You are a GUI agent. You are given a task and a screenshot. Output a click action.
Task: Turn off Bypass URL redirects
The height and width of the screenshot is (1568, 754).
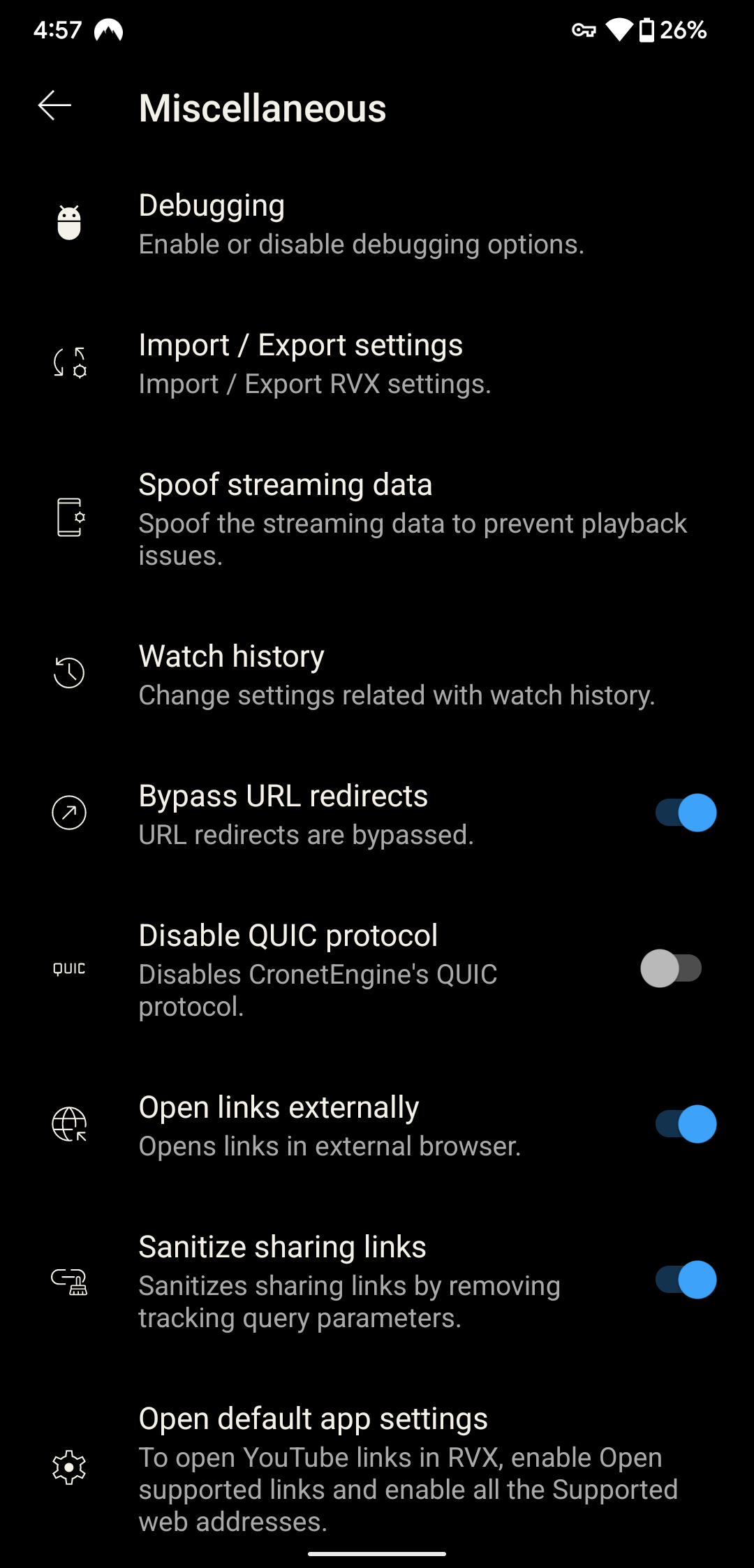686,813
